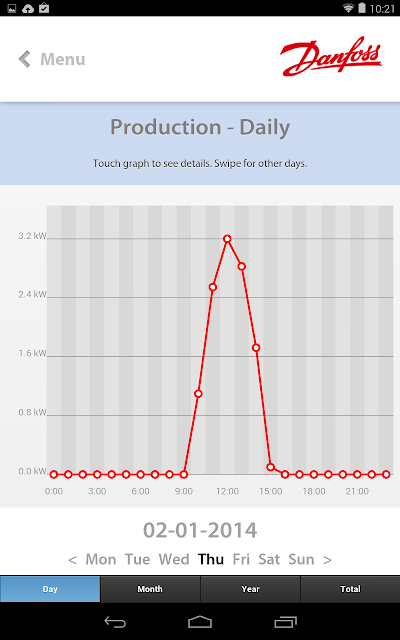This screenshot has width=400, height=640.
Task: Tap the system home button
Action: point(200,622)
